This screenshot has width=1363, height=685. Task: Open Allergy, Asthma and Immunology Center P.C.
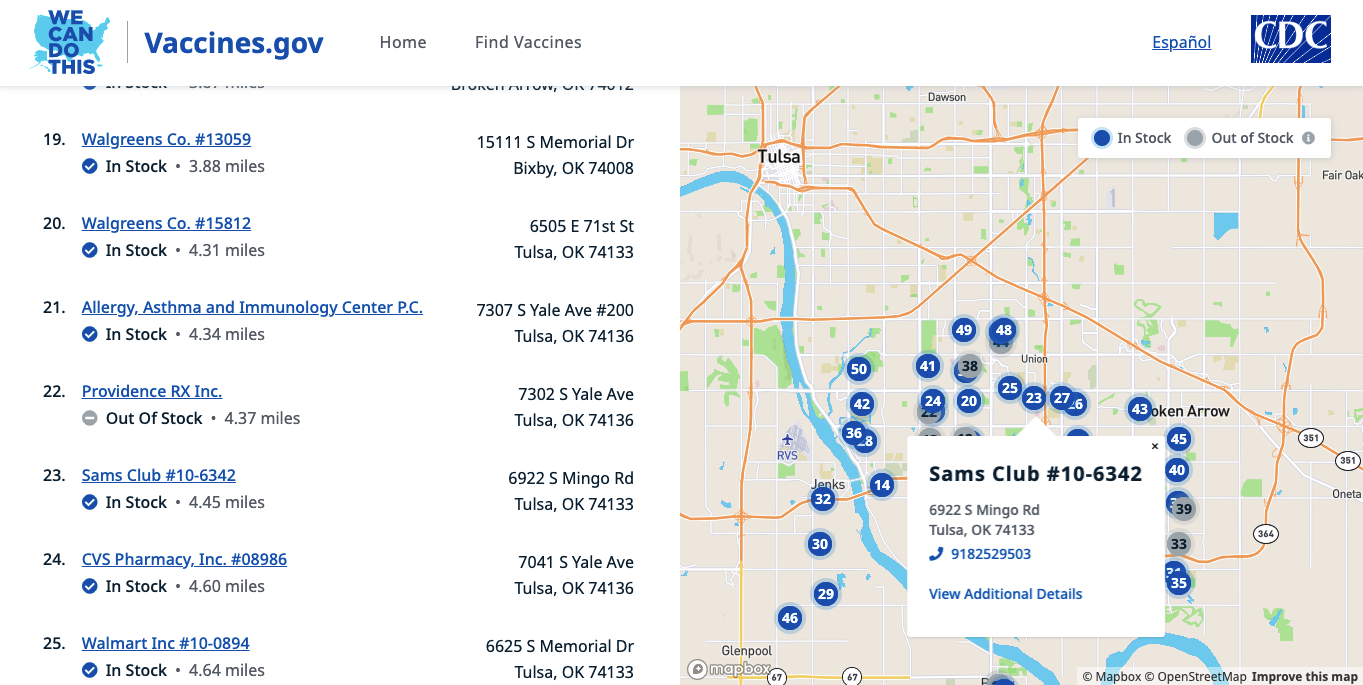(252, 307)
